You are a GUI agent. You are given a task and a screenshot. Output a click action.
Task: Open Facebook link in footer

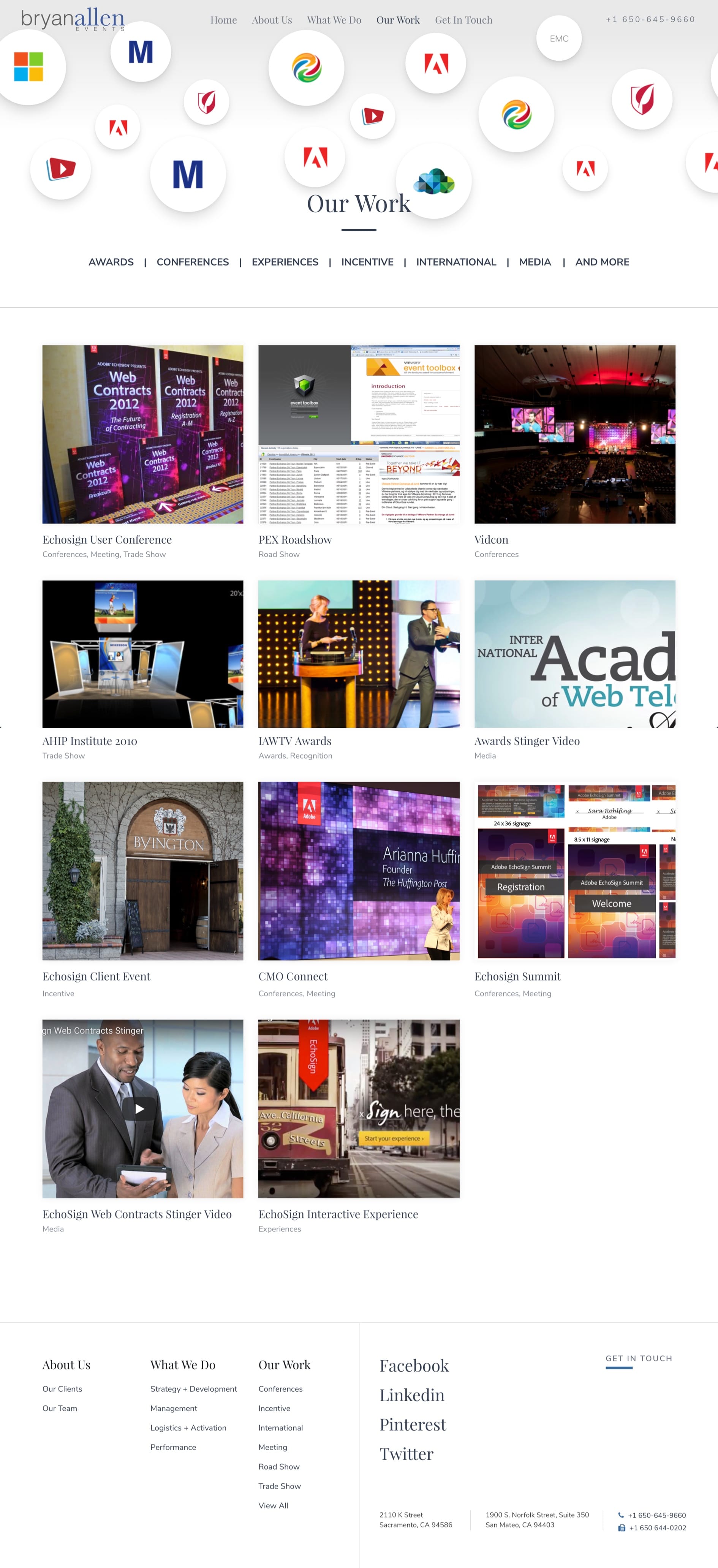414,1365
